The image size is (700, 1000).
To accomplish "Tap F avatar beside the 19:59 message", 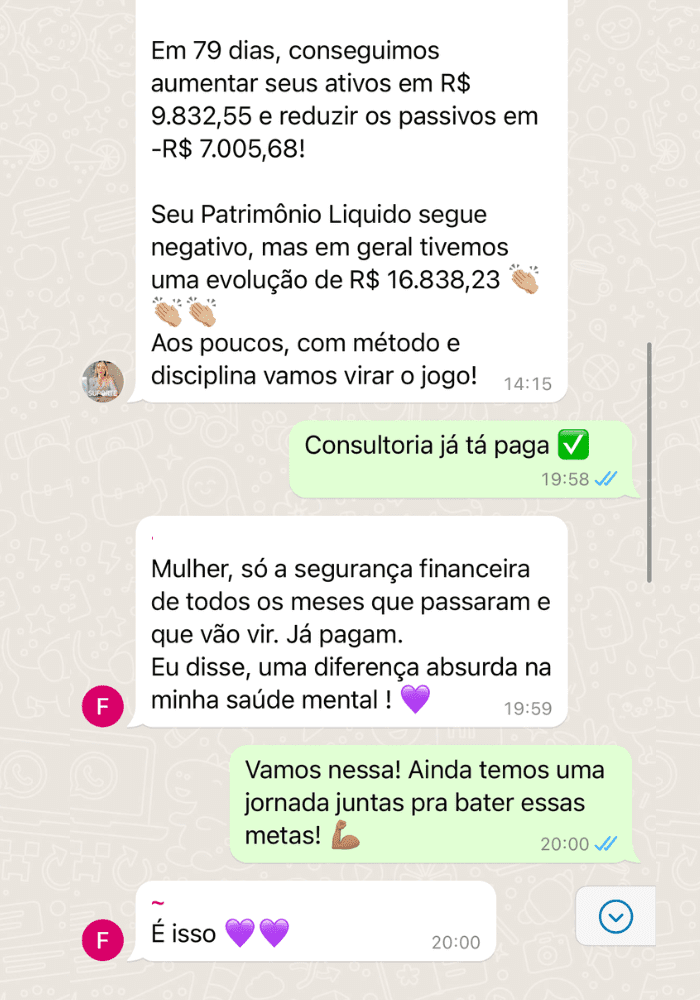I will tap(102, 706).
